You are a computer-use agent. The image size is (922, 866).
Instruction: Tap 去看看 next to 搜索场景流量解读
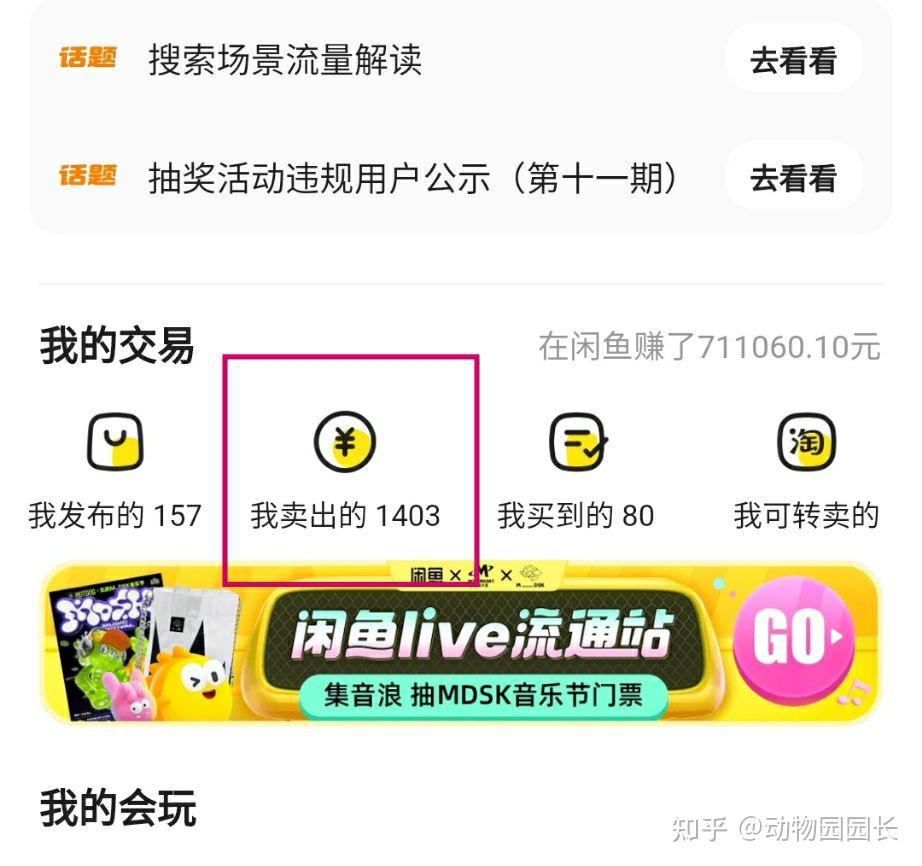click(793, 60)
